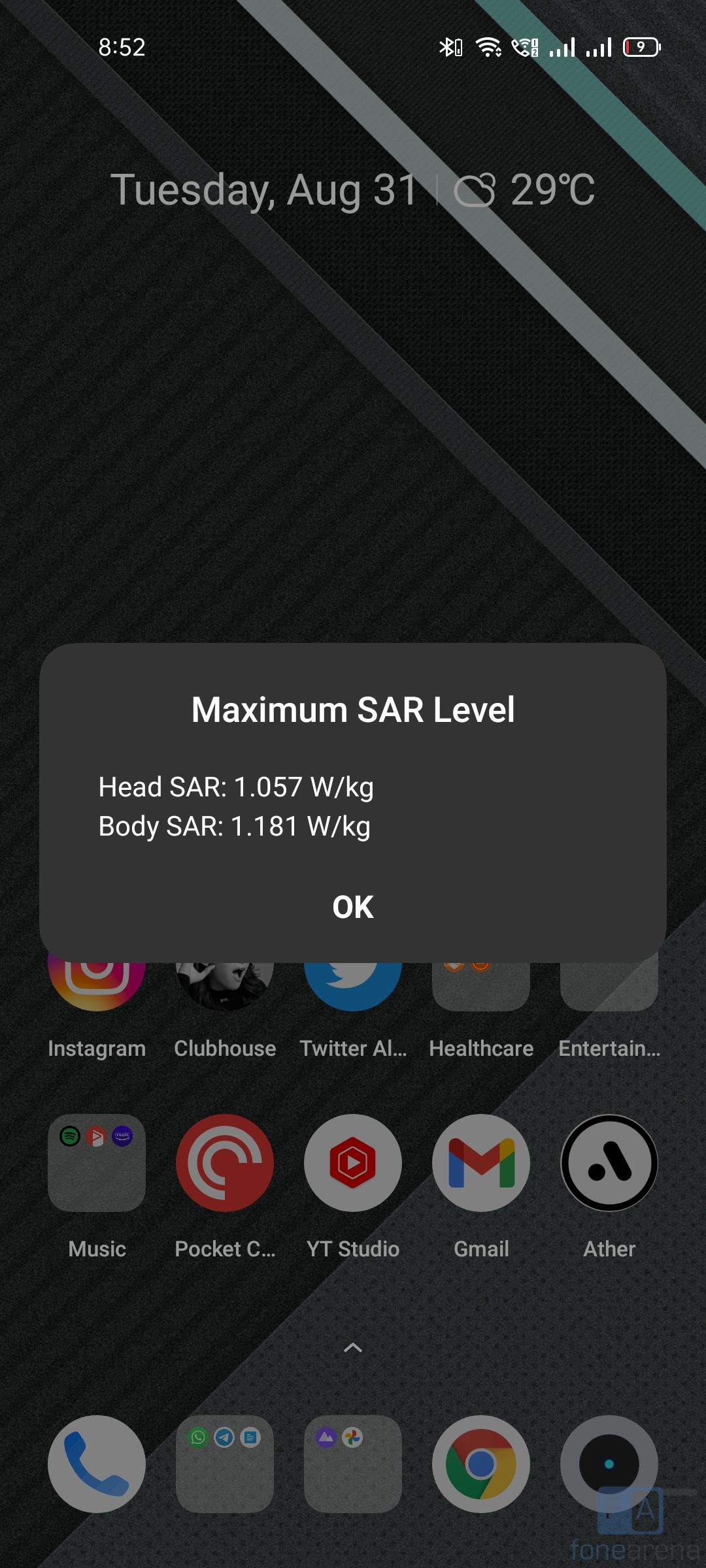Viewport: 706px width, 1568px height.
Task: Dismiss the SAR dialog with OK
Action: [353, 907]
